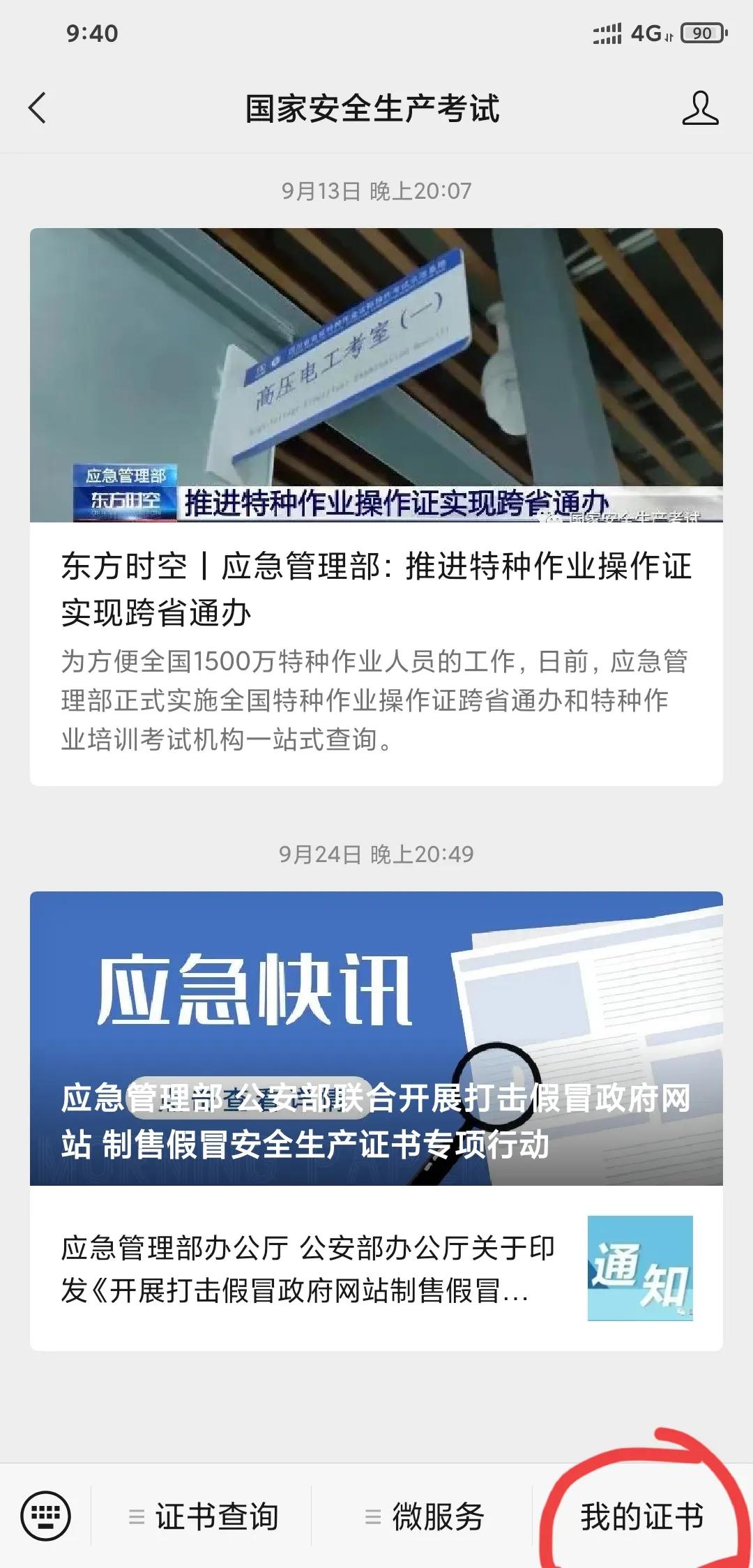Image resolution: width=753 pixels, height=1568 pixels.
Task: Open 我的证书
Action: pos(642,1516)
